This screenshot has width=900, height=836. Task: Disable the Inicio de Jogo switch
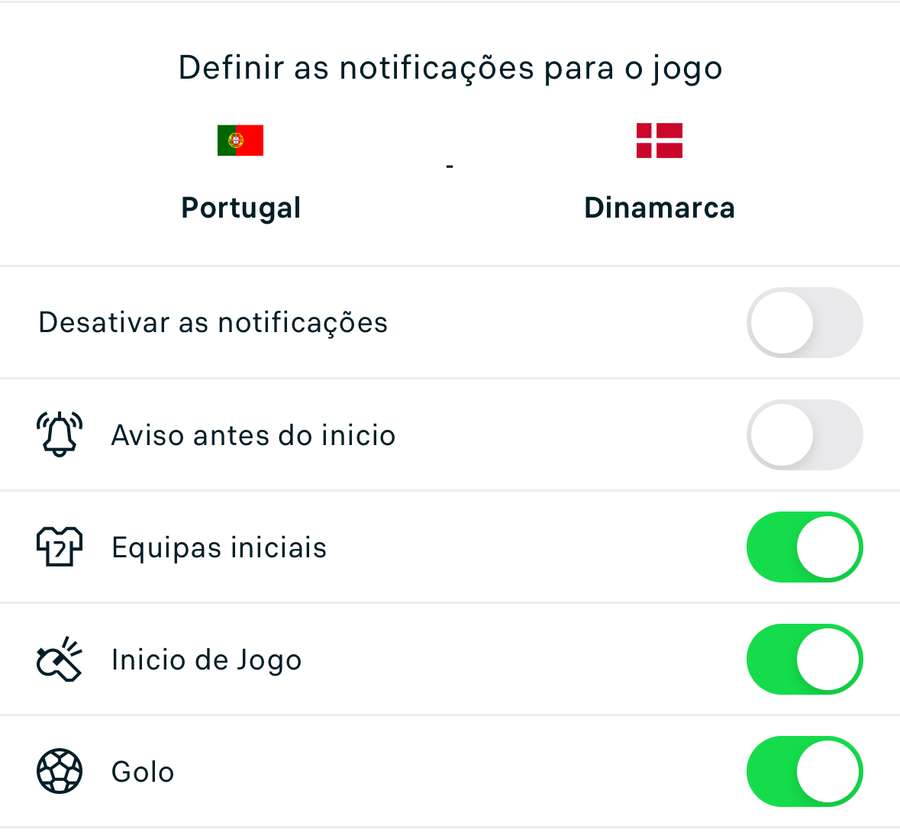click(804, 659)
